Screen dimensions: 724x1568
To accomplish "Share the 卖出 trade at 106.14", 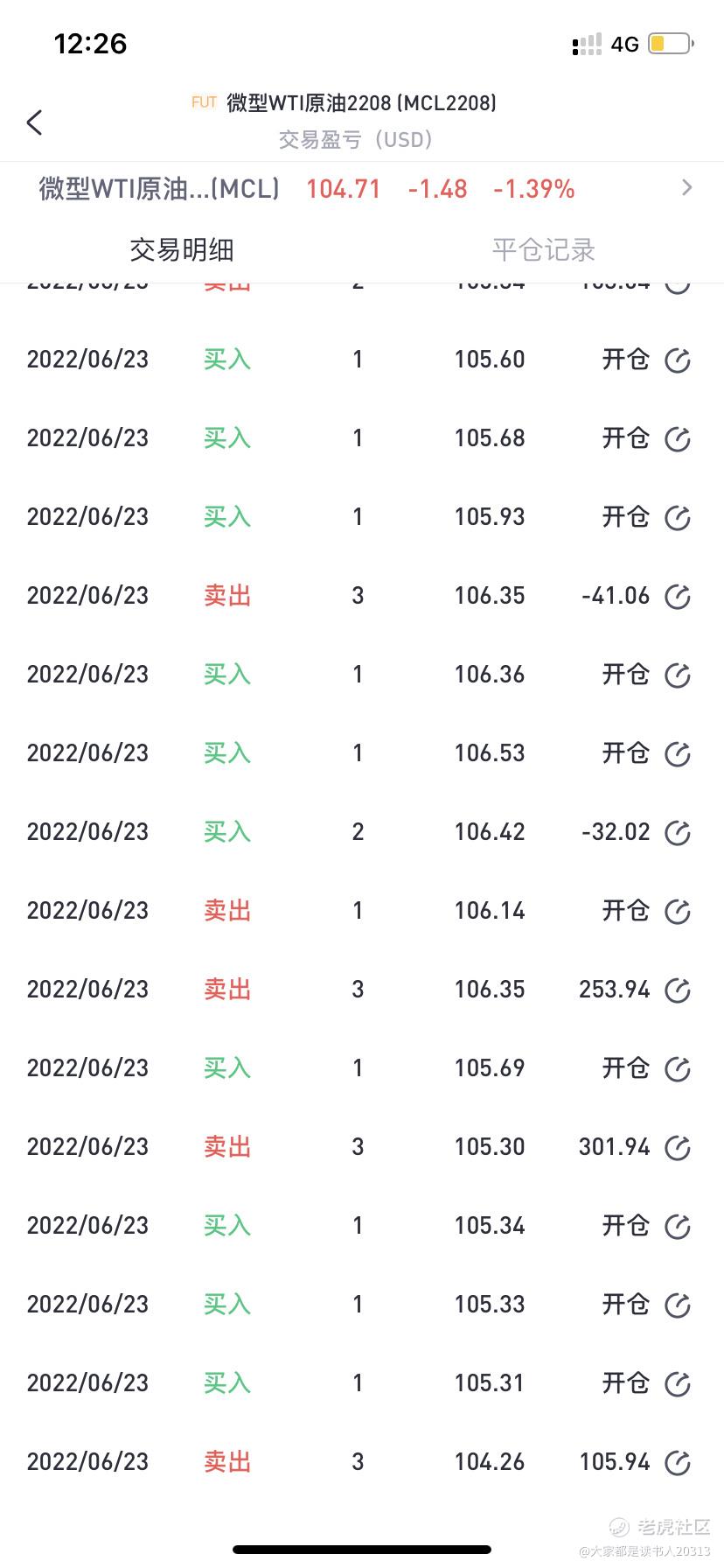I will coord(678,912).
